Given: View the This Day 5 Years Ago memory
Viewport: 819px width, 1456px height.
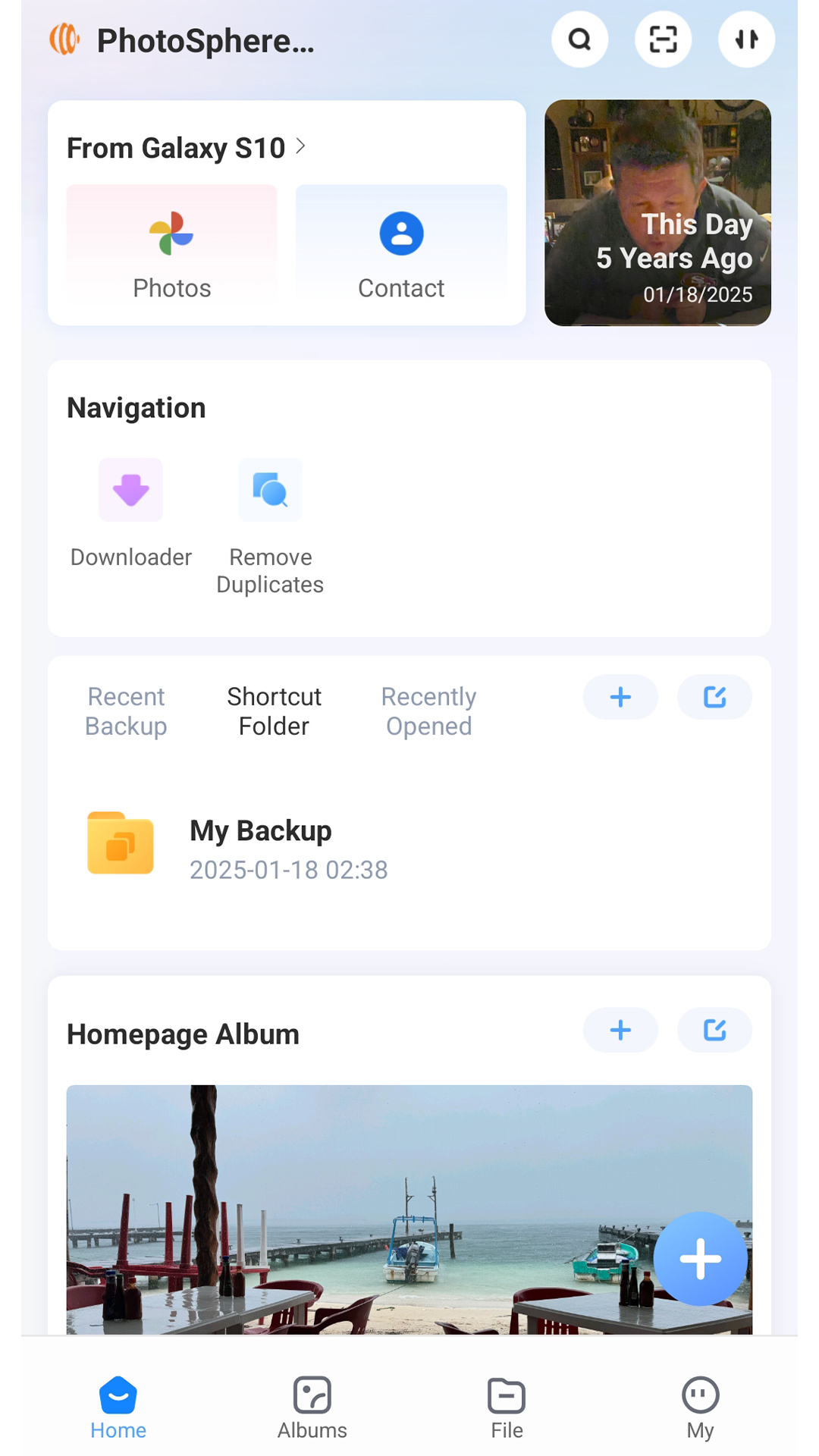Looking at the screenshot, I should click(x=657, y=213).
